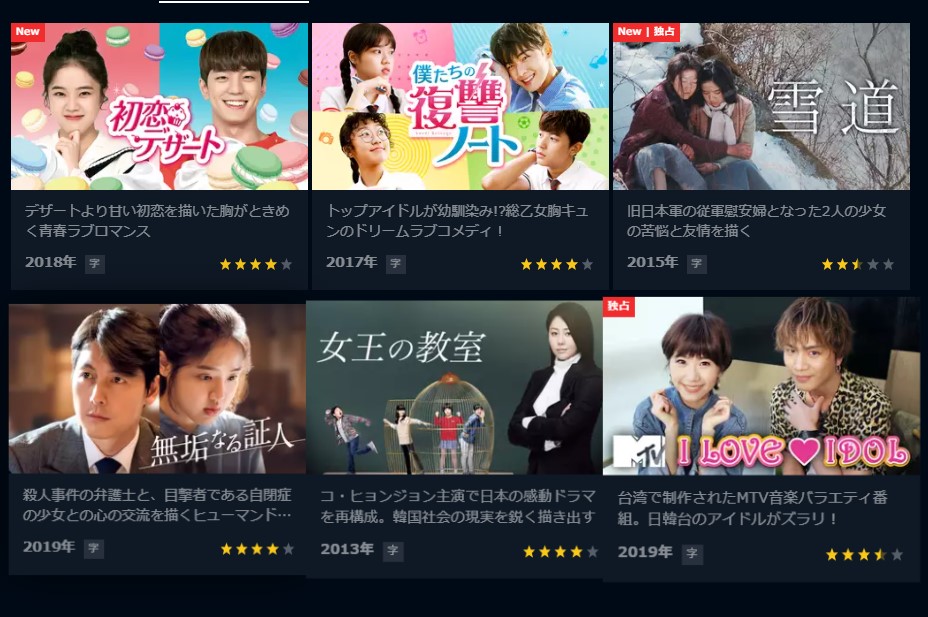928x617 pixels.
Task: Open the 無垢なる証人 movie card
Action: (157, 389)
